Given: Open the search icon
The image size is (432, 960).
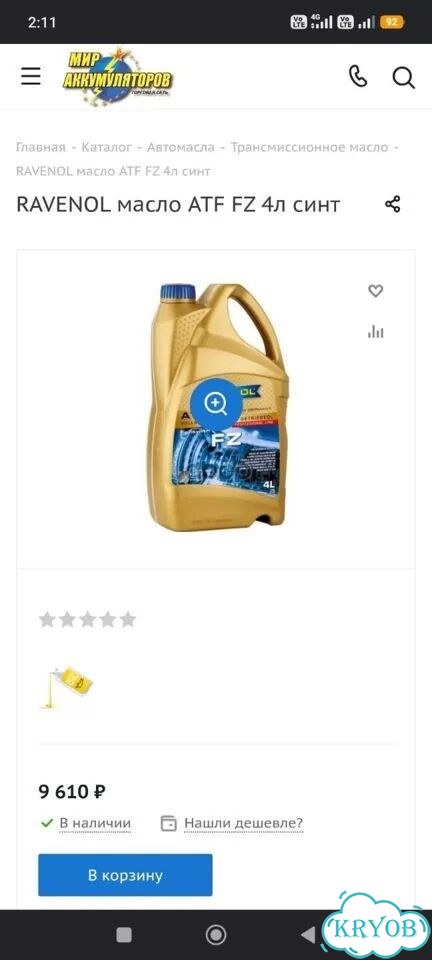Looking at the screenshot, I should 403,78.
